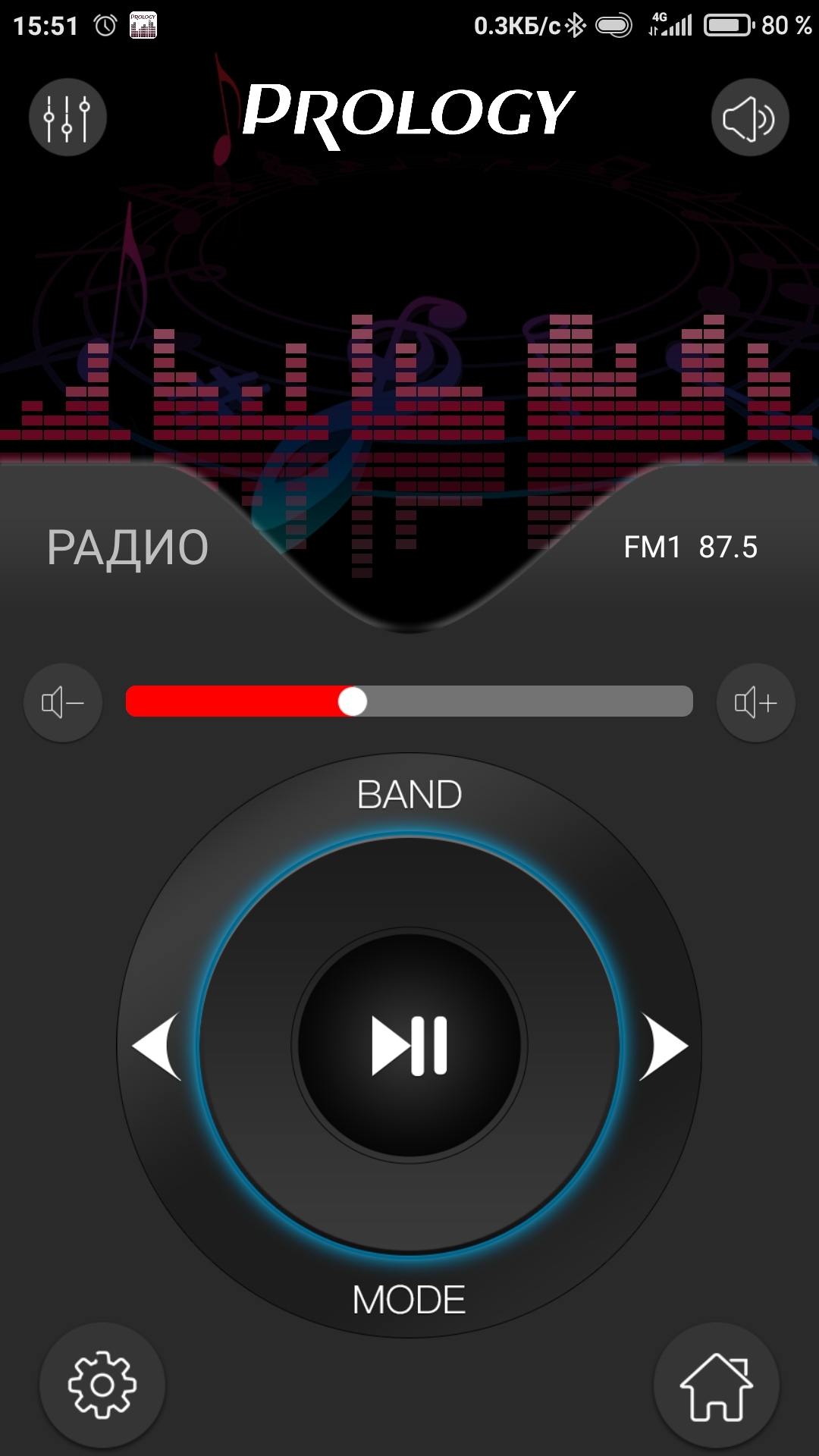Image resolution: width=819 pixels, height=1456 pixels.
Task: Increase volume with the speaker plus button
Action: coord(756,703)
